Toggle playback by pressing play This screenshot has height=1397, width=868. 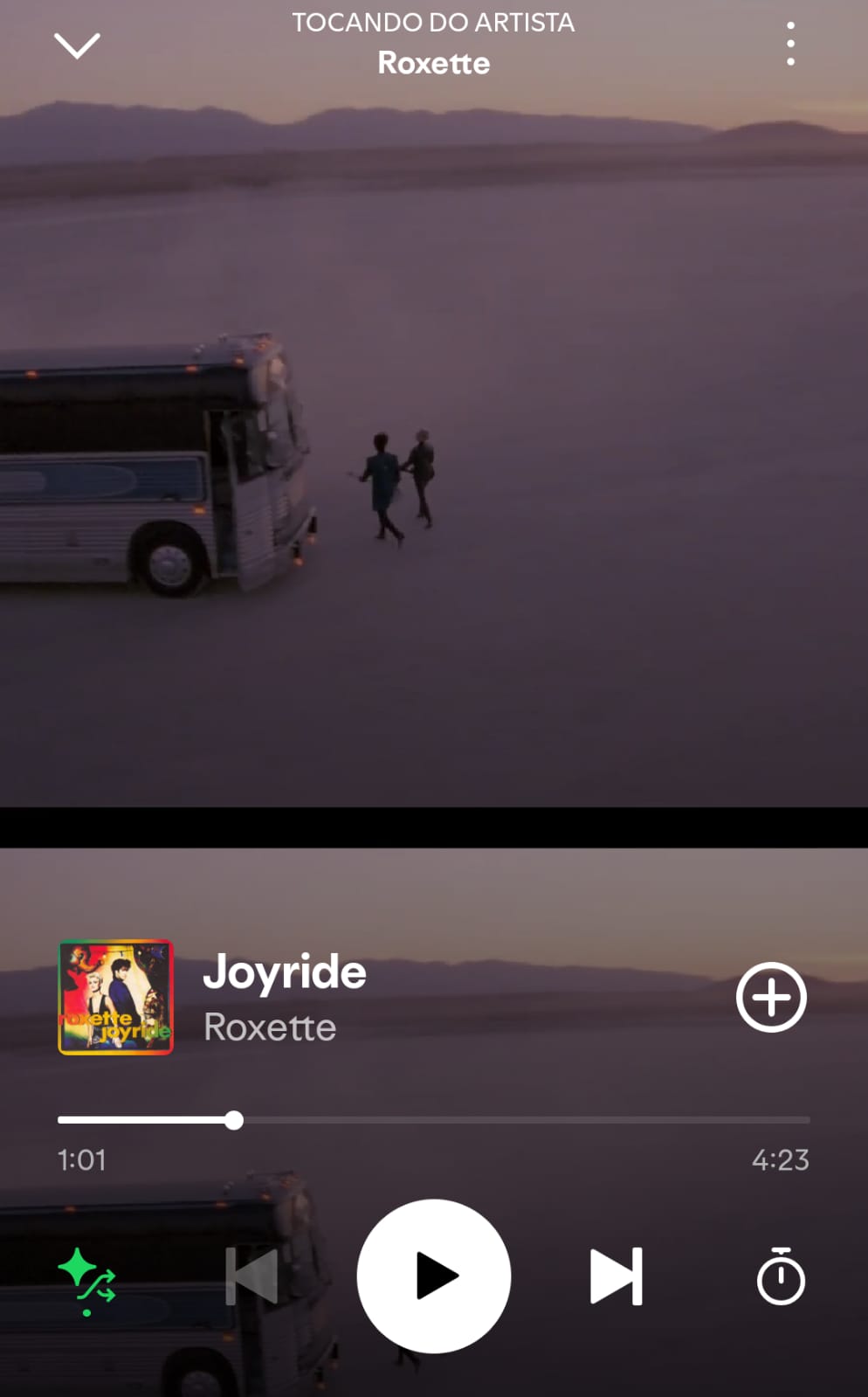[x=434, y=1276]
